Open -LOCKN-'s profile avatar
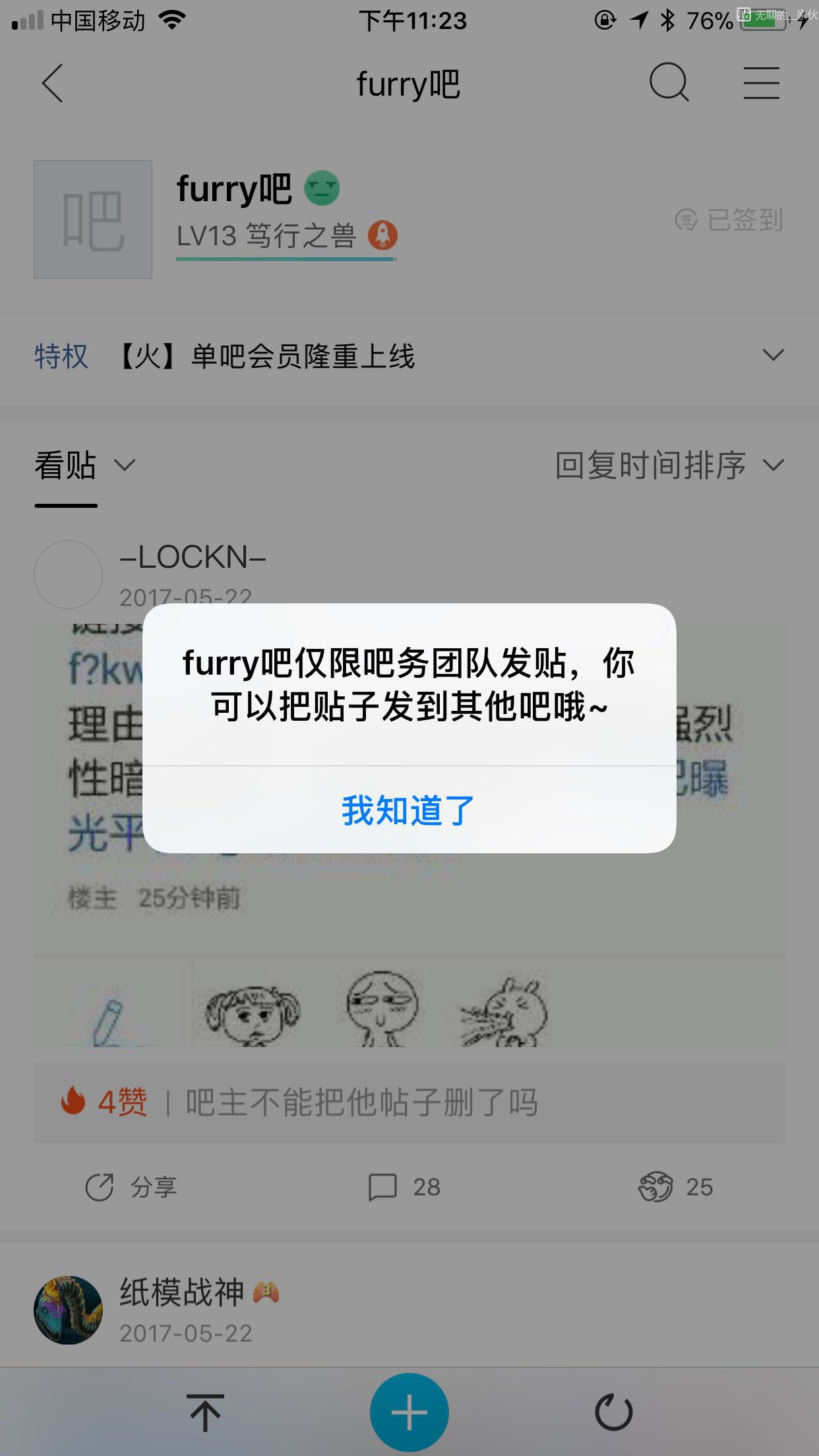This screenshot has width=819, height=1456. (x=68, y=574)
